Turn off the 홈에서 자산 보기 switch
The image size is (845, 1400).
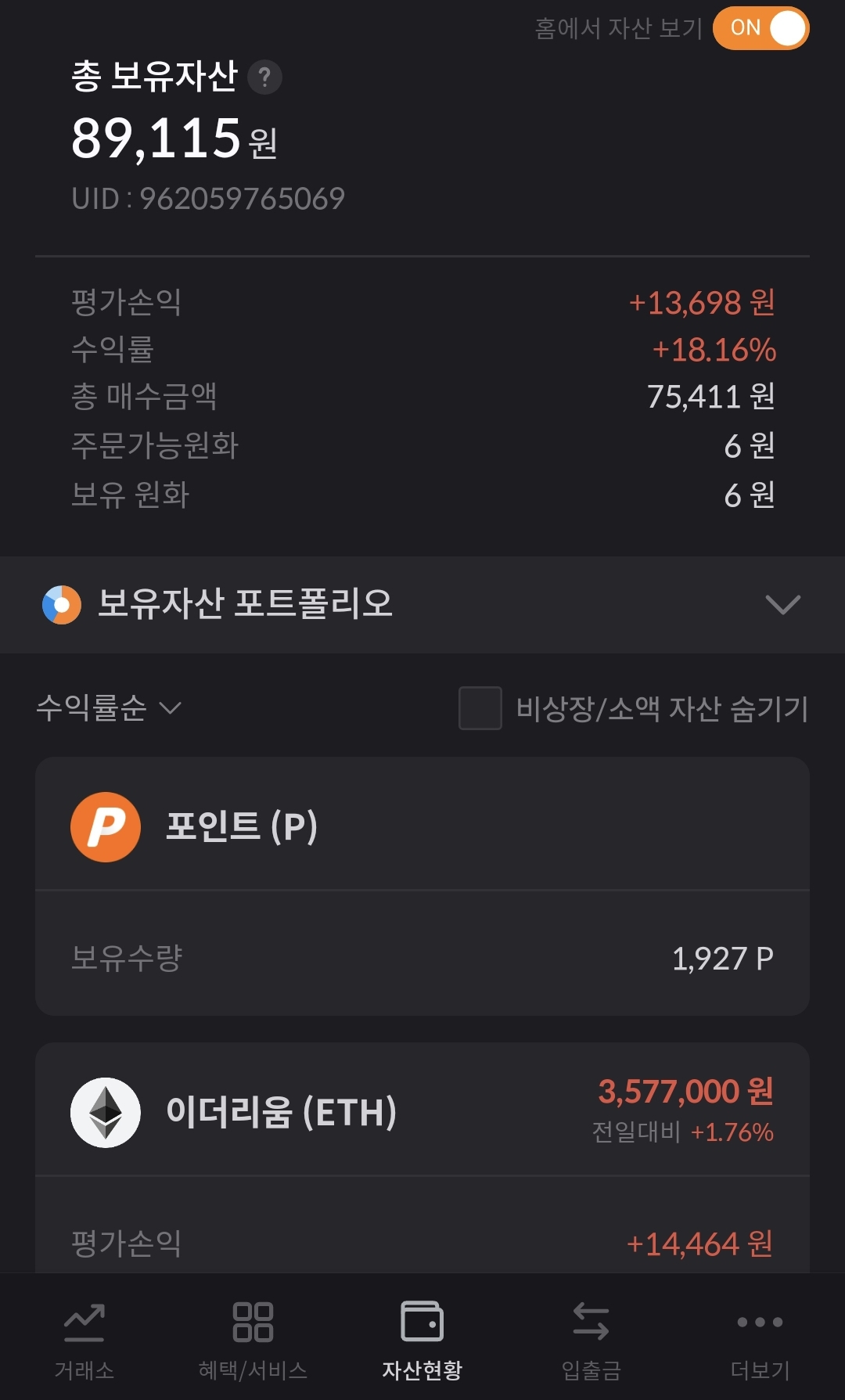click(x=760, y=28)
